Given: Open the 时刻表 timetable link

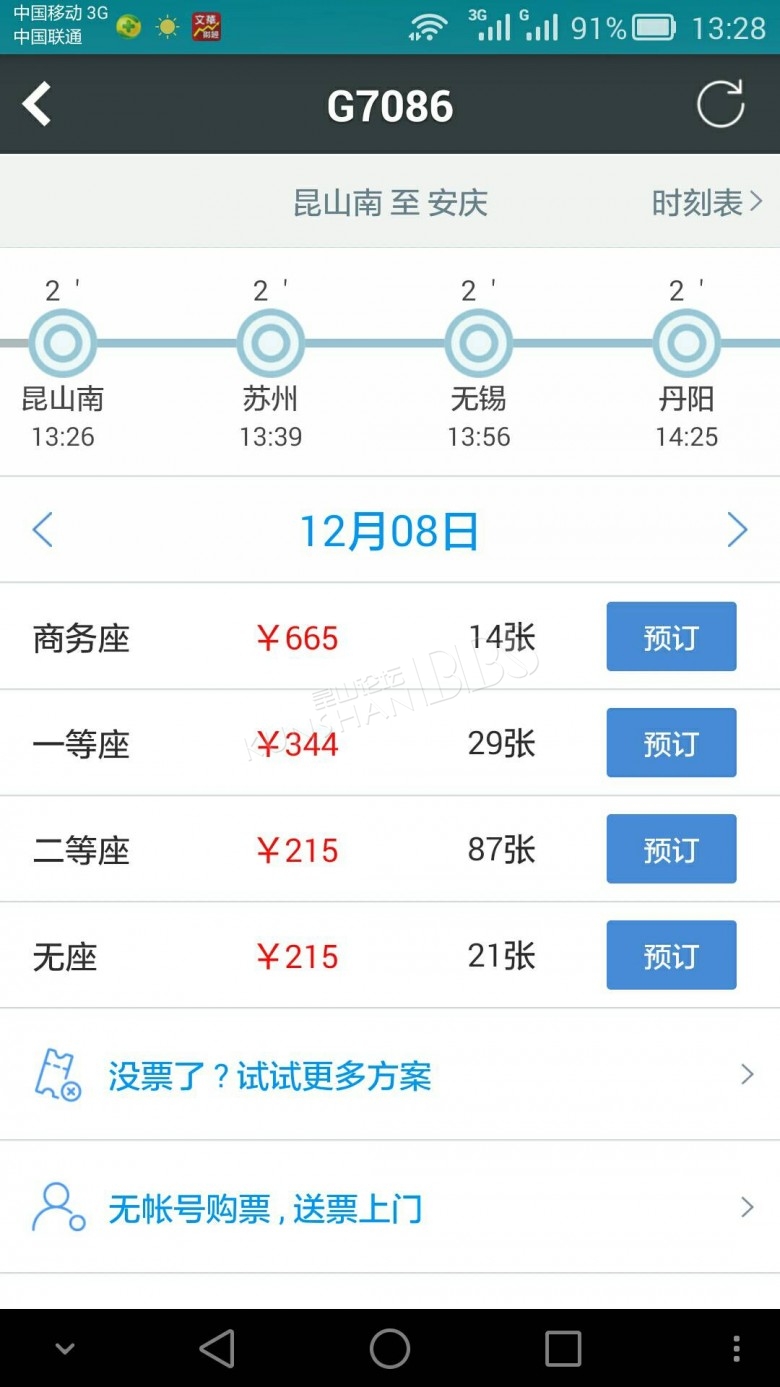Looking at the screenshot, I should tap(706, 203).
